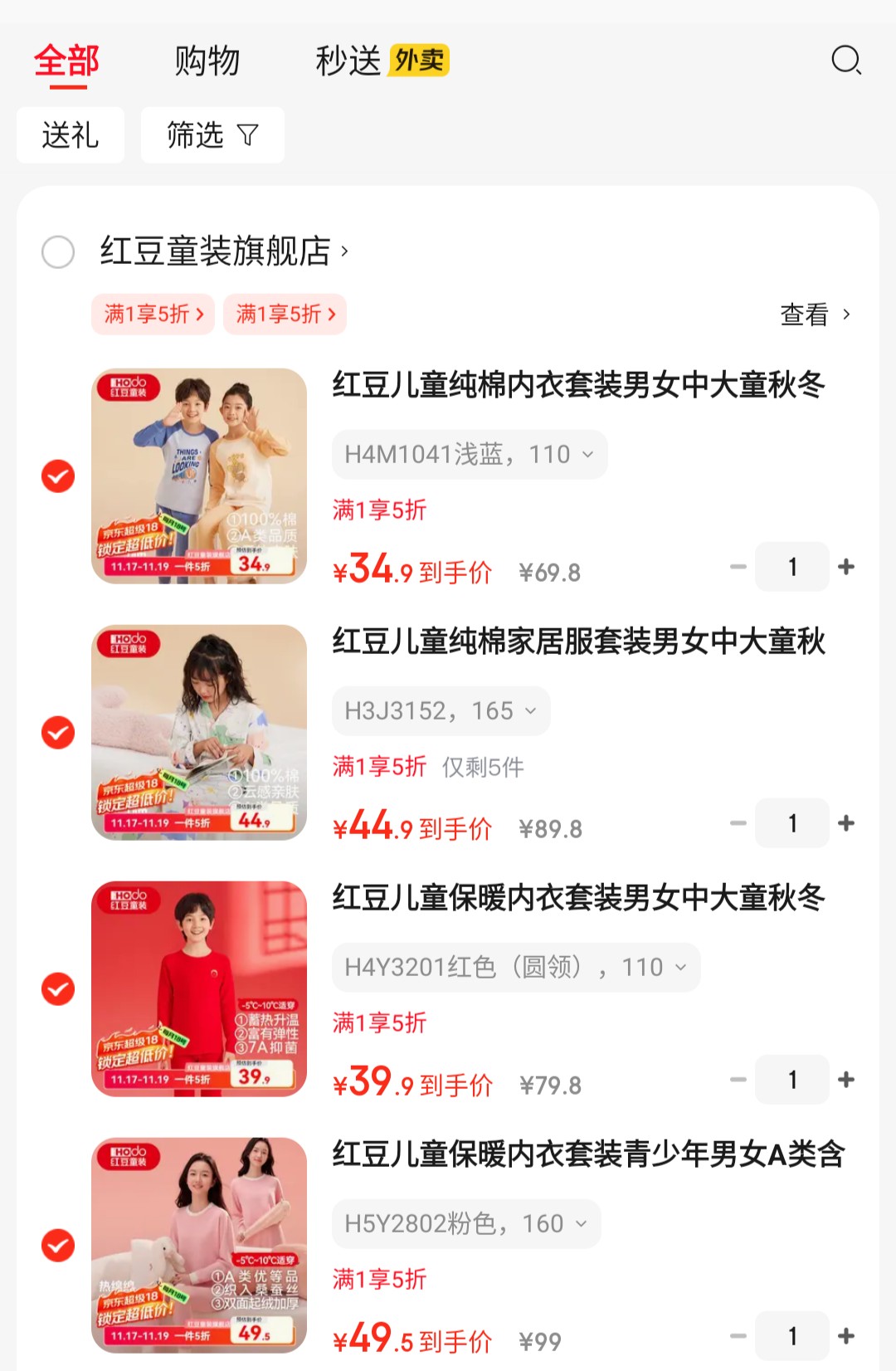
Task: Pick another H4Y3201红色（圆领）, 110 option
Action: pyautogui.click(x=515, y=968)
